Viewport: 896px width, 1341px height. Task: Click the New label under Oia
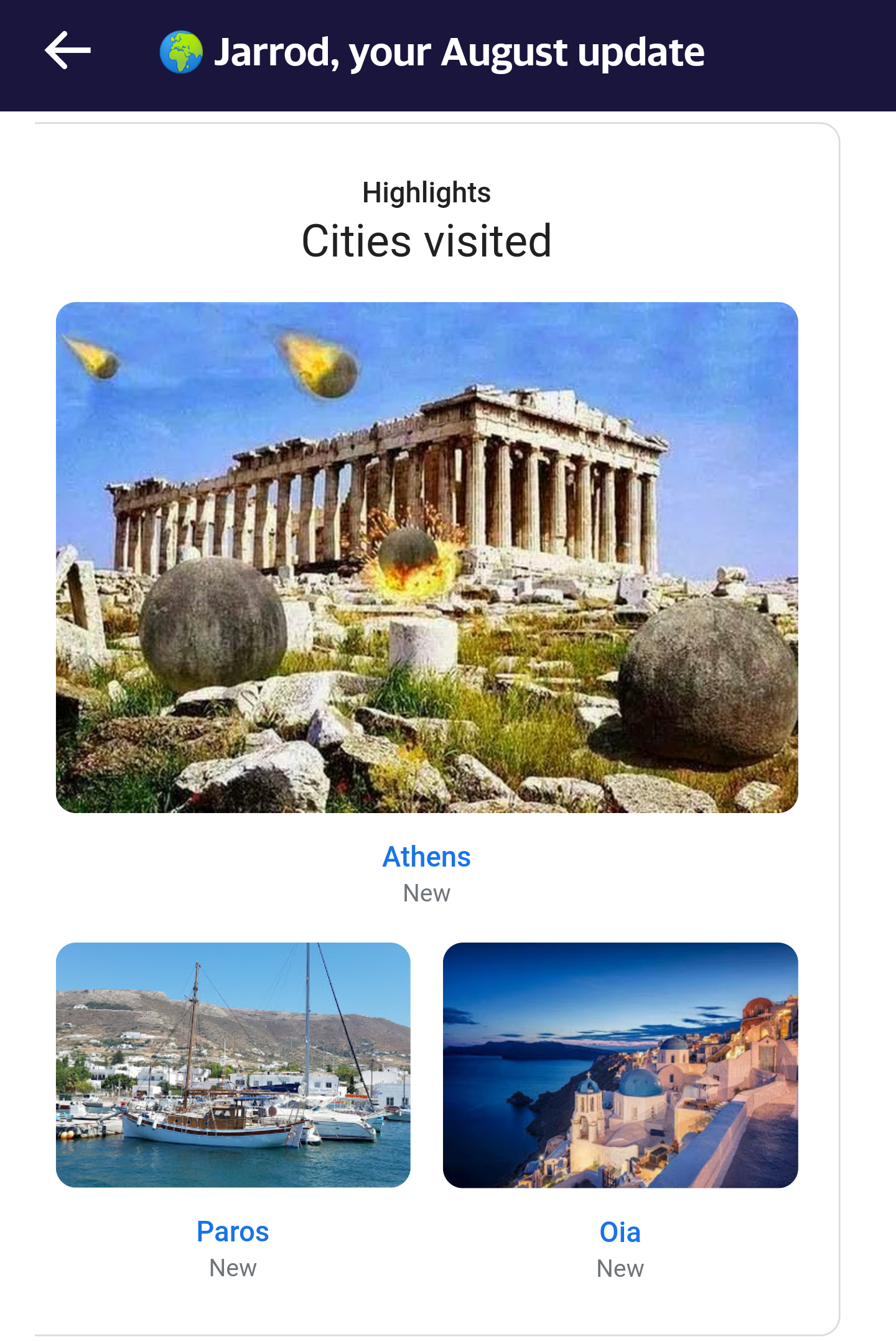tap(620, 1269)
